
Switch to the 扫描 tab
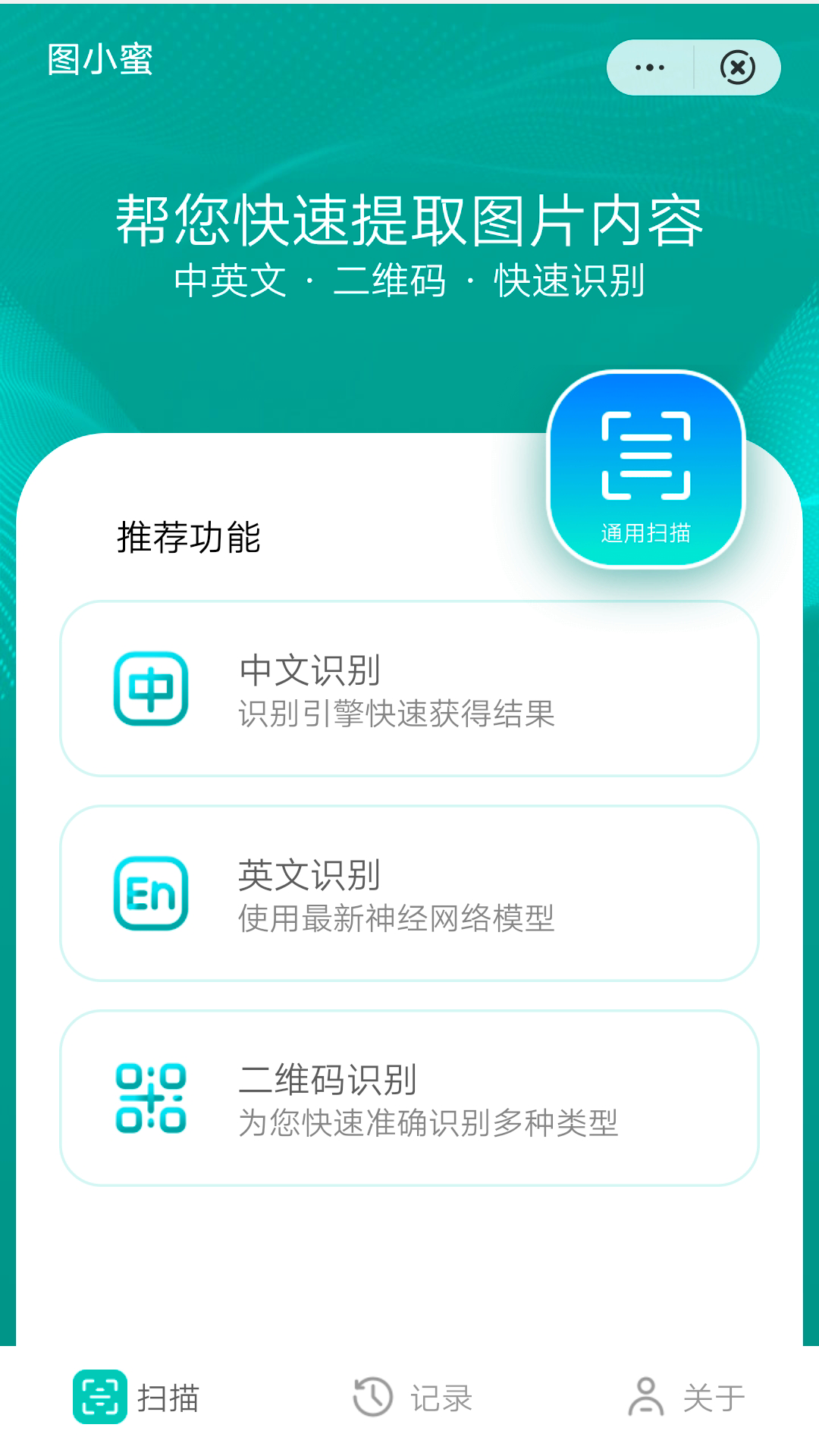pyautogui.click(x=136, y=1397)
